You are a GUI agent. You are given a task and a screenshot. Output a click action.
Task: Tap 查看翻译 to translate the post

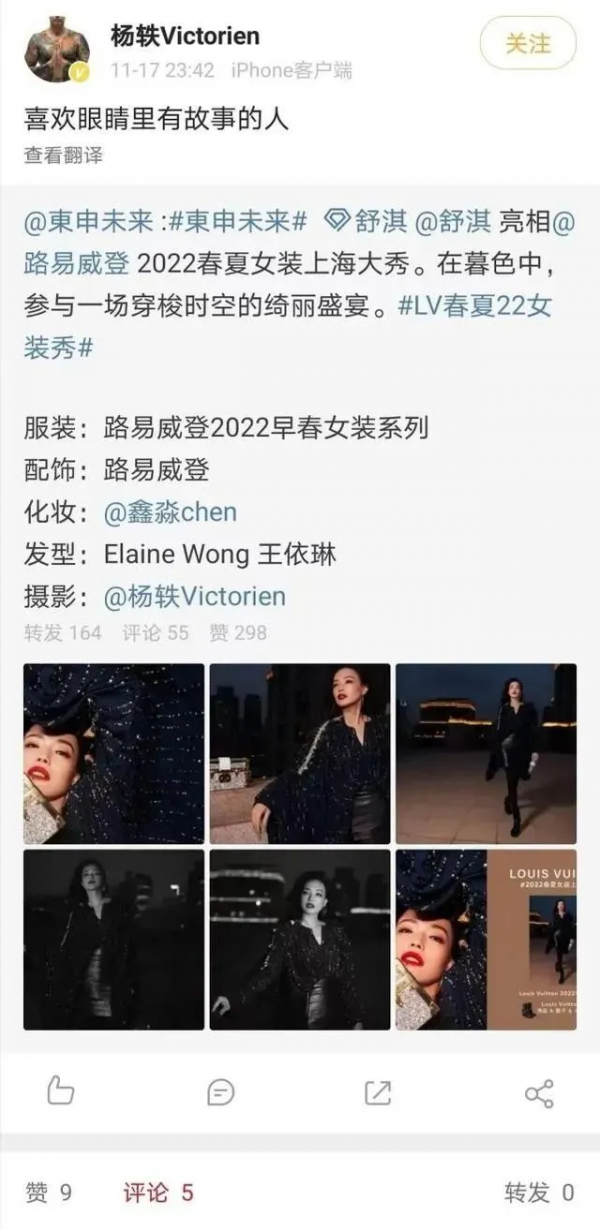63,155
